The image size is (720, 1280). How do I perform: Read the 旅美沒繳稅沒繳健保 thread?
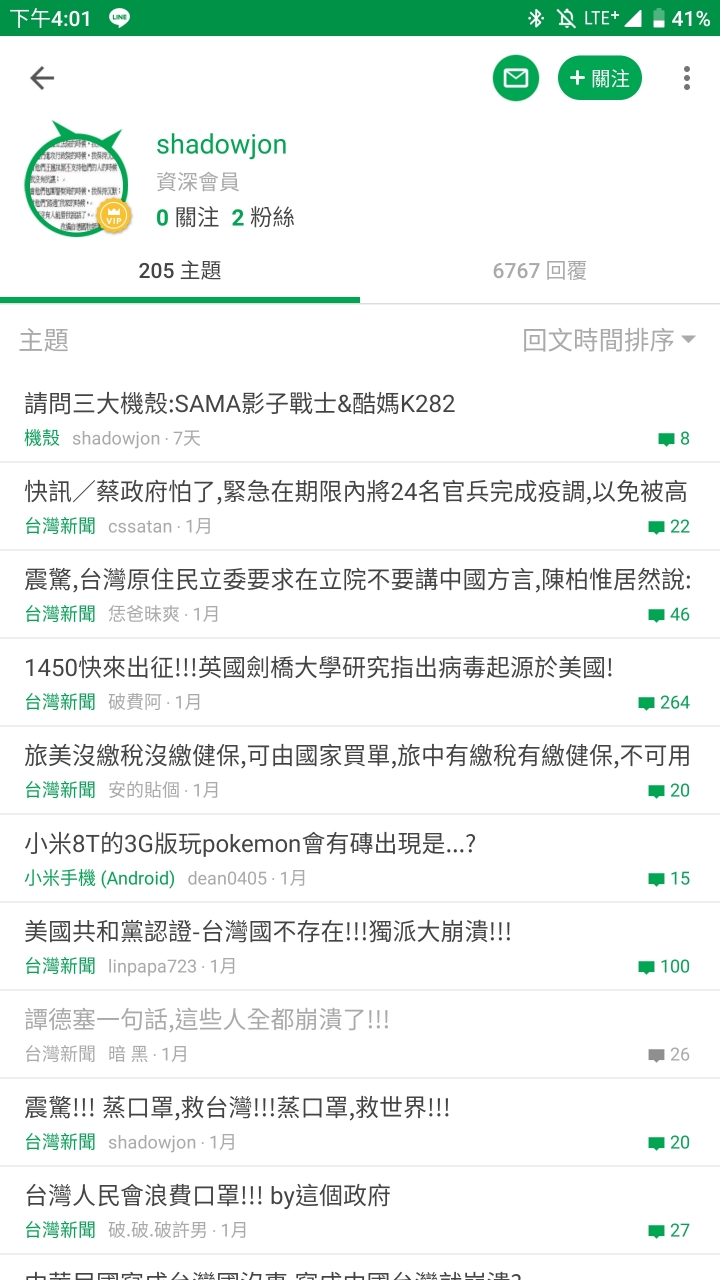358,756
